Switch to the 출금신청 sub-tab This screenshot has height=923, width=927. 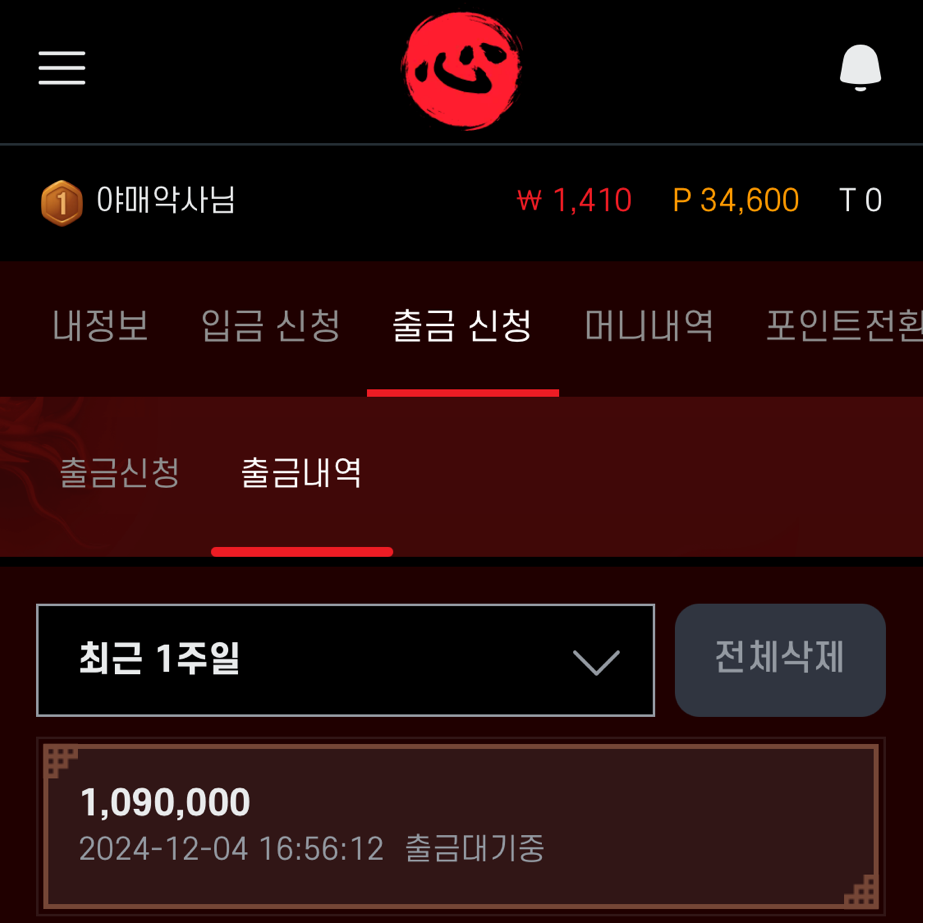point(120,472)
